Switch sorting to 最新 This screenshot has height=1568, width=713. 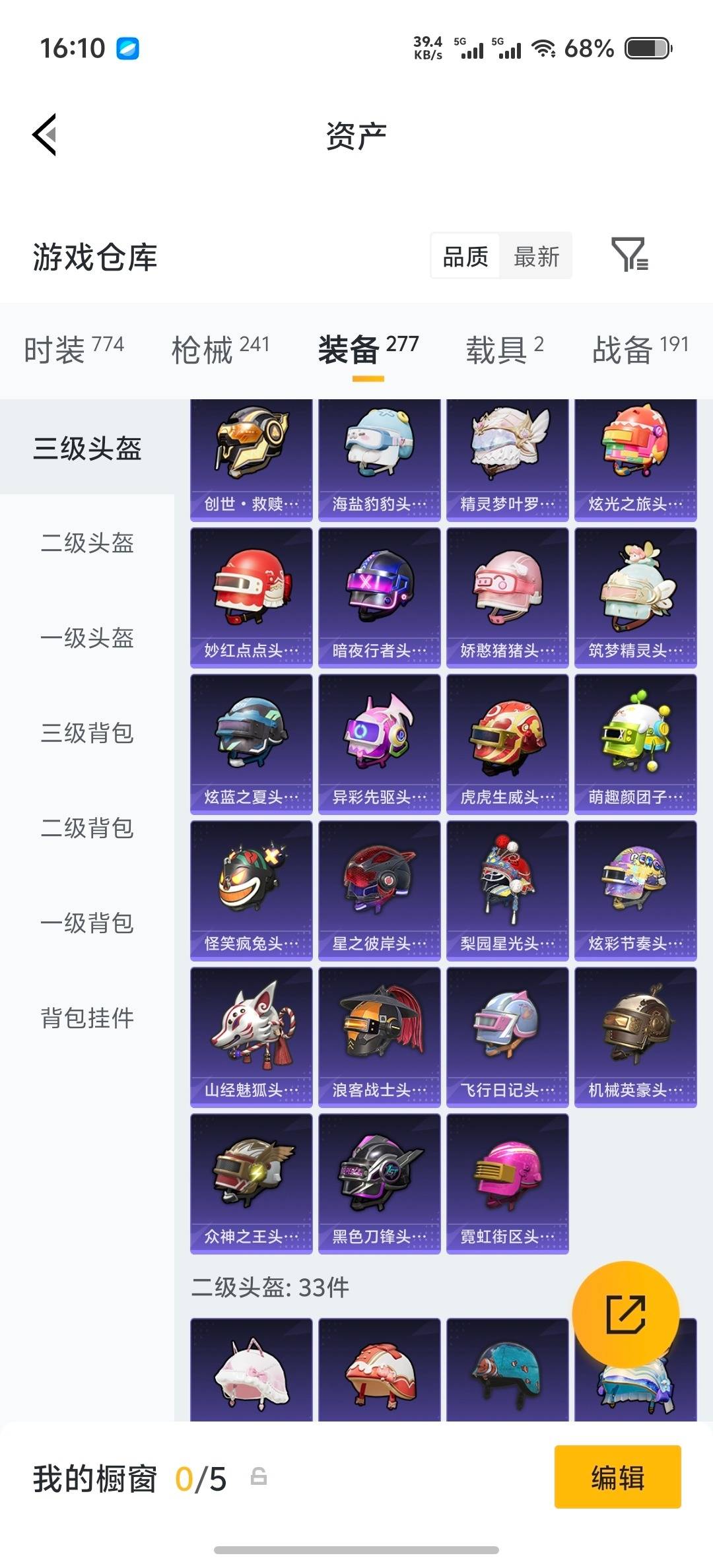pyautogui.click(x=536, y=256)
